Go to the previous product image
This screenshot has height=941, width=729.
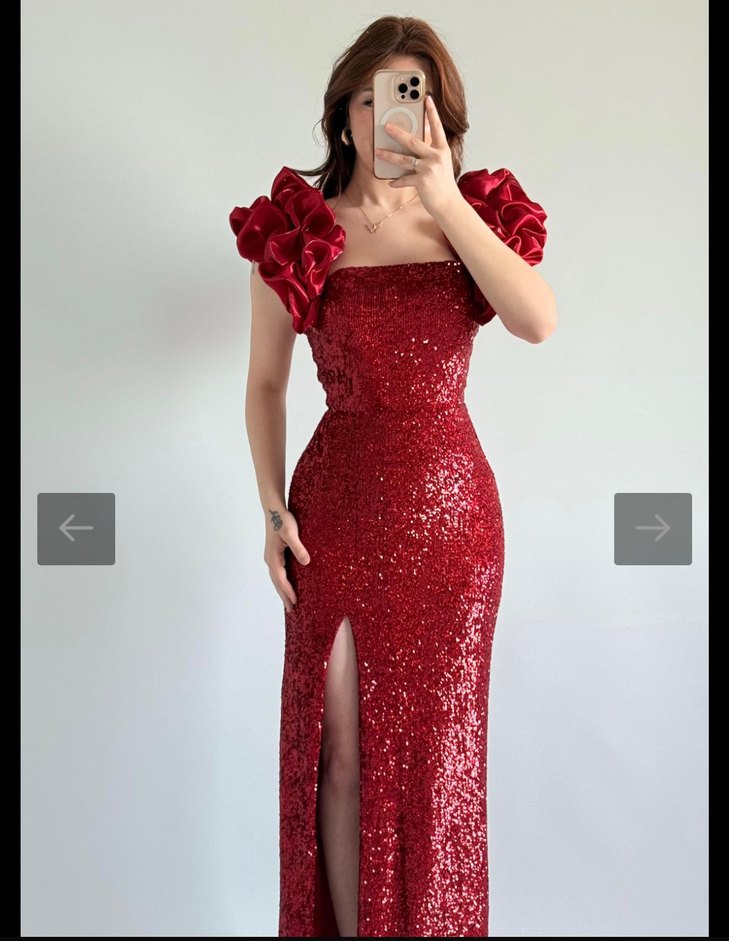[x=76, y=528]
